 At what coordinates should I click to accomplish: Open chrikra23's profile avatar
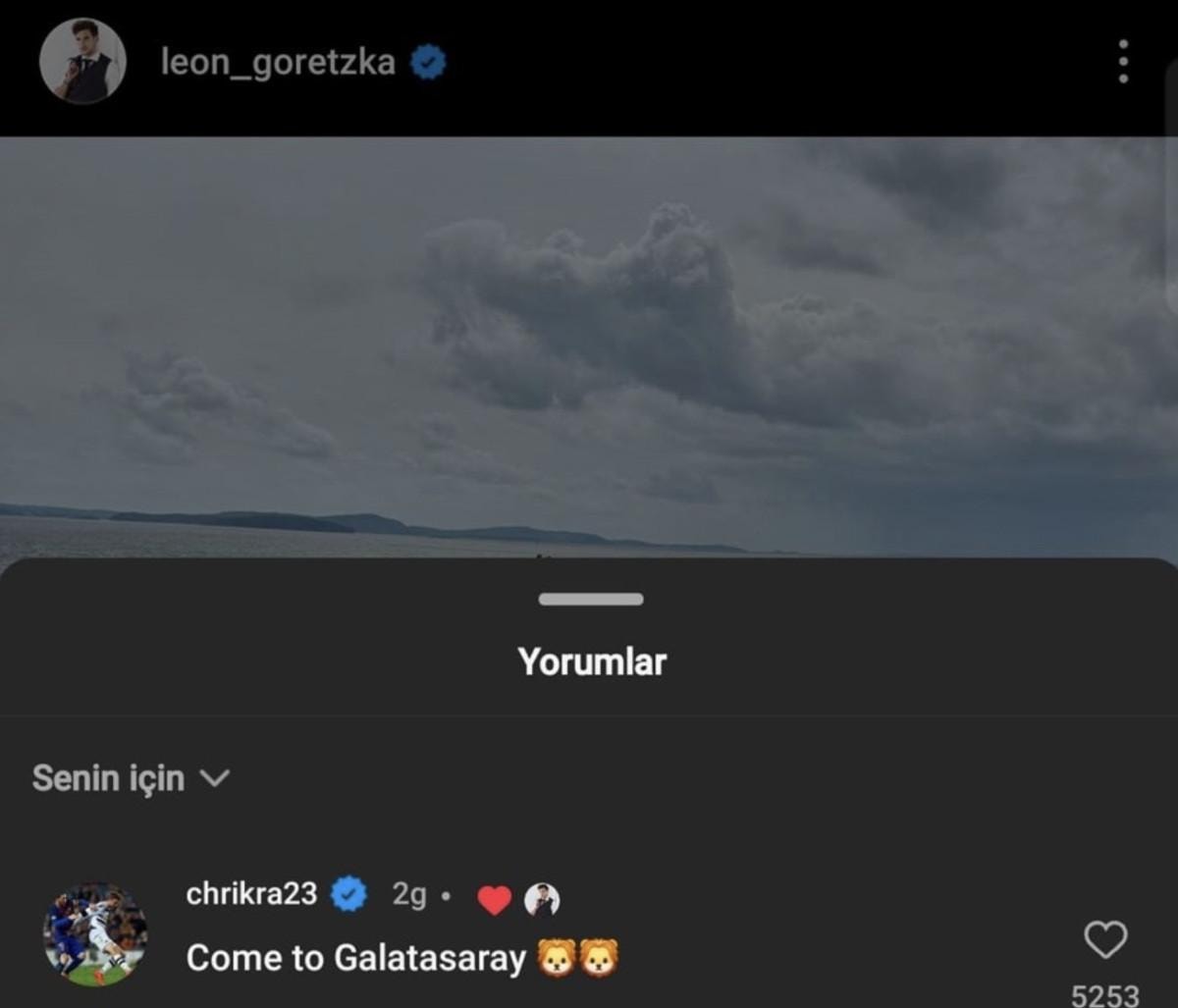coord(95,933)
